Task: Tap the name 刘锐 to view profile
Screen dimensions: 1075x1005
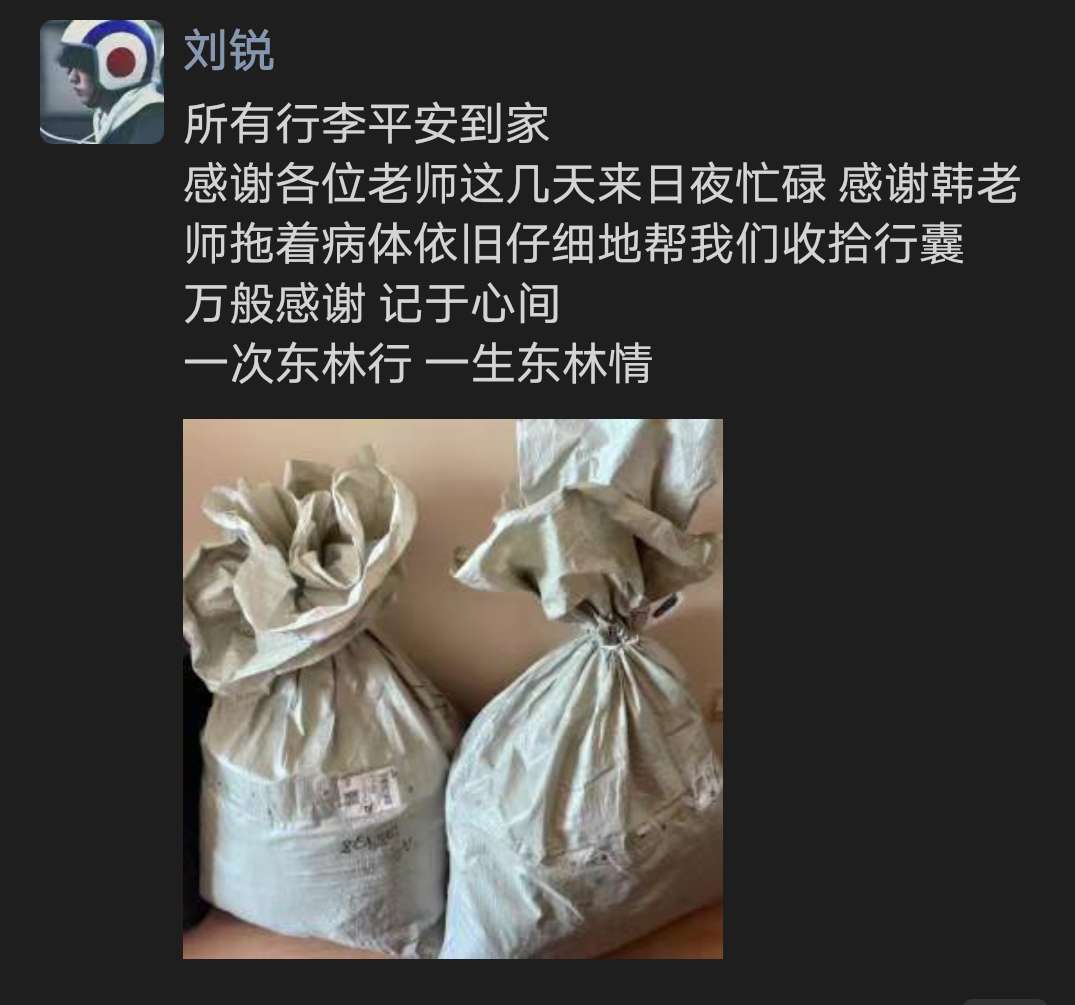Action: [228, 51]
